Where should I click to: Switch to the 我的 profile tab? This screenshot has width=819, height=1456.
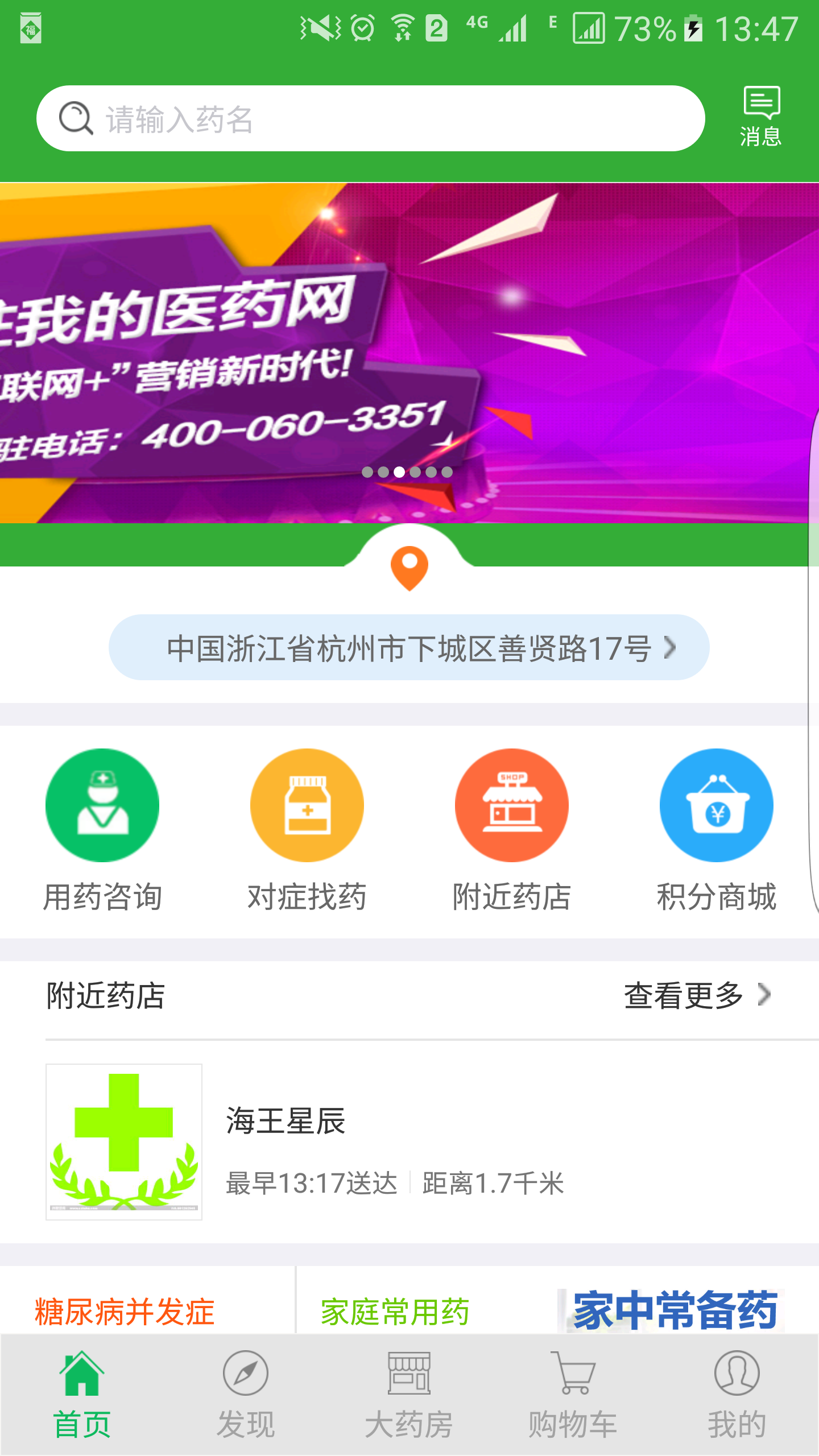pos(737,1395)
